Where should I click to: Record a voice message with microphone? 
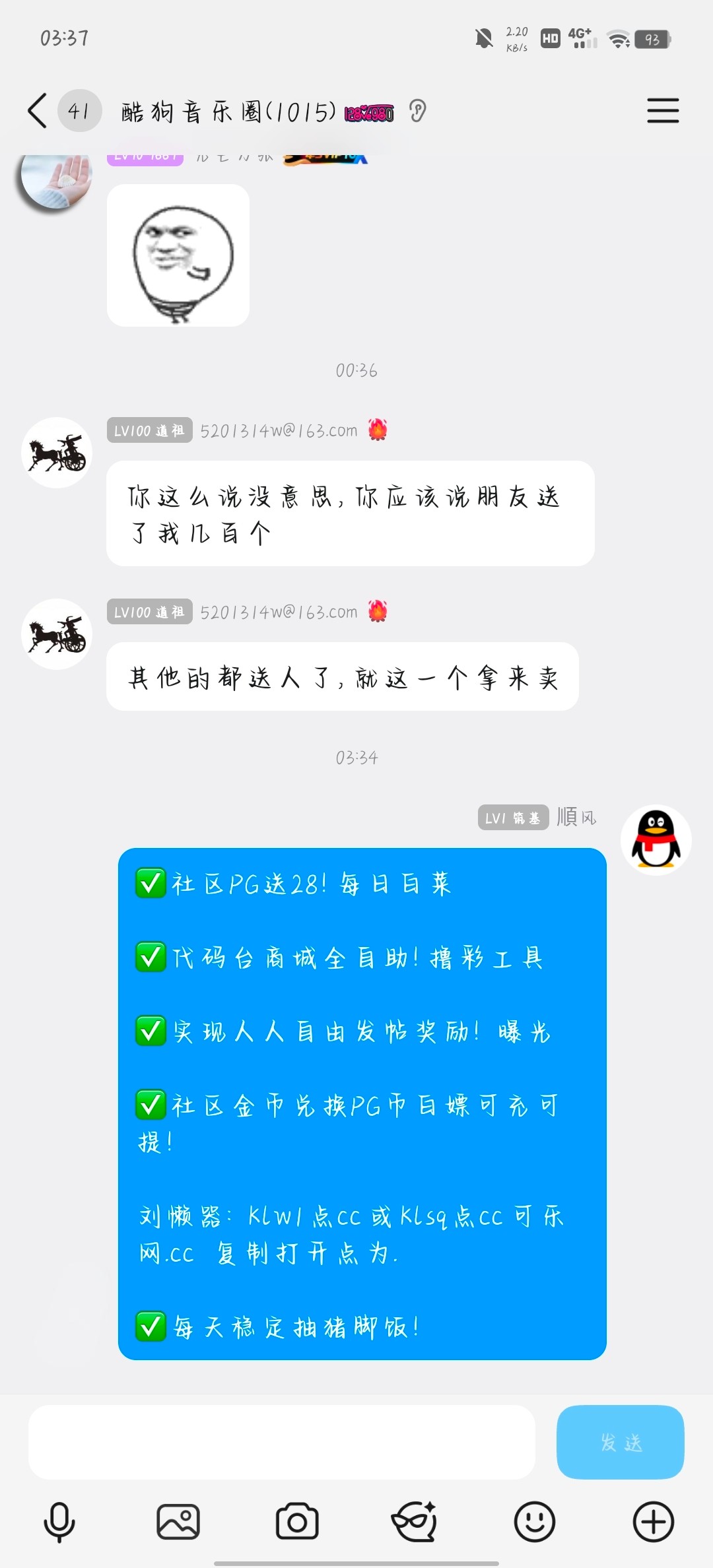[59, 1522]
